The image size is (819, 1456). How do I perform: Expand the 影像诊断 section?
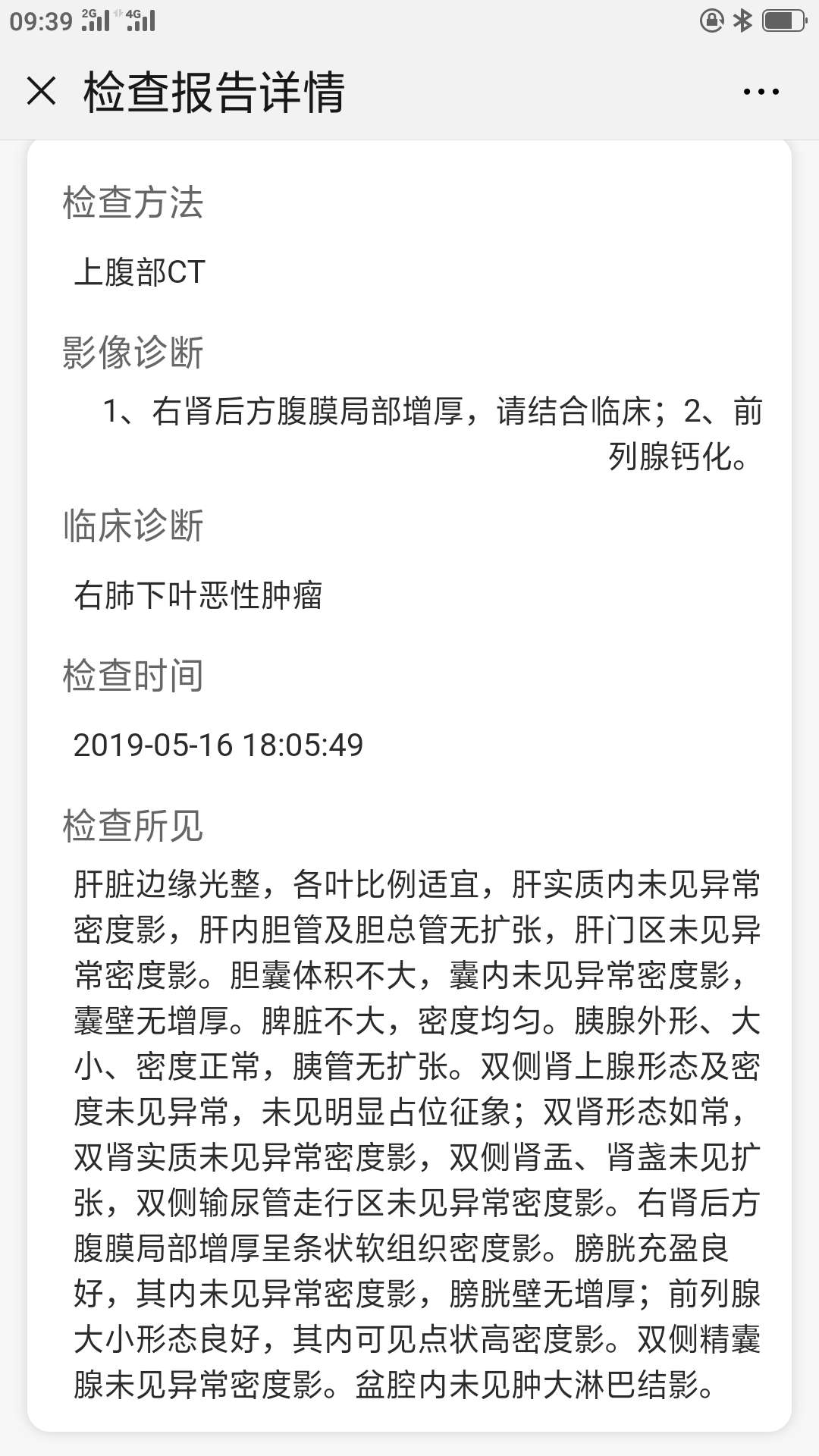[x=133, y=352]
